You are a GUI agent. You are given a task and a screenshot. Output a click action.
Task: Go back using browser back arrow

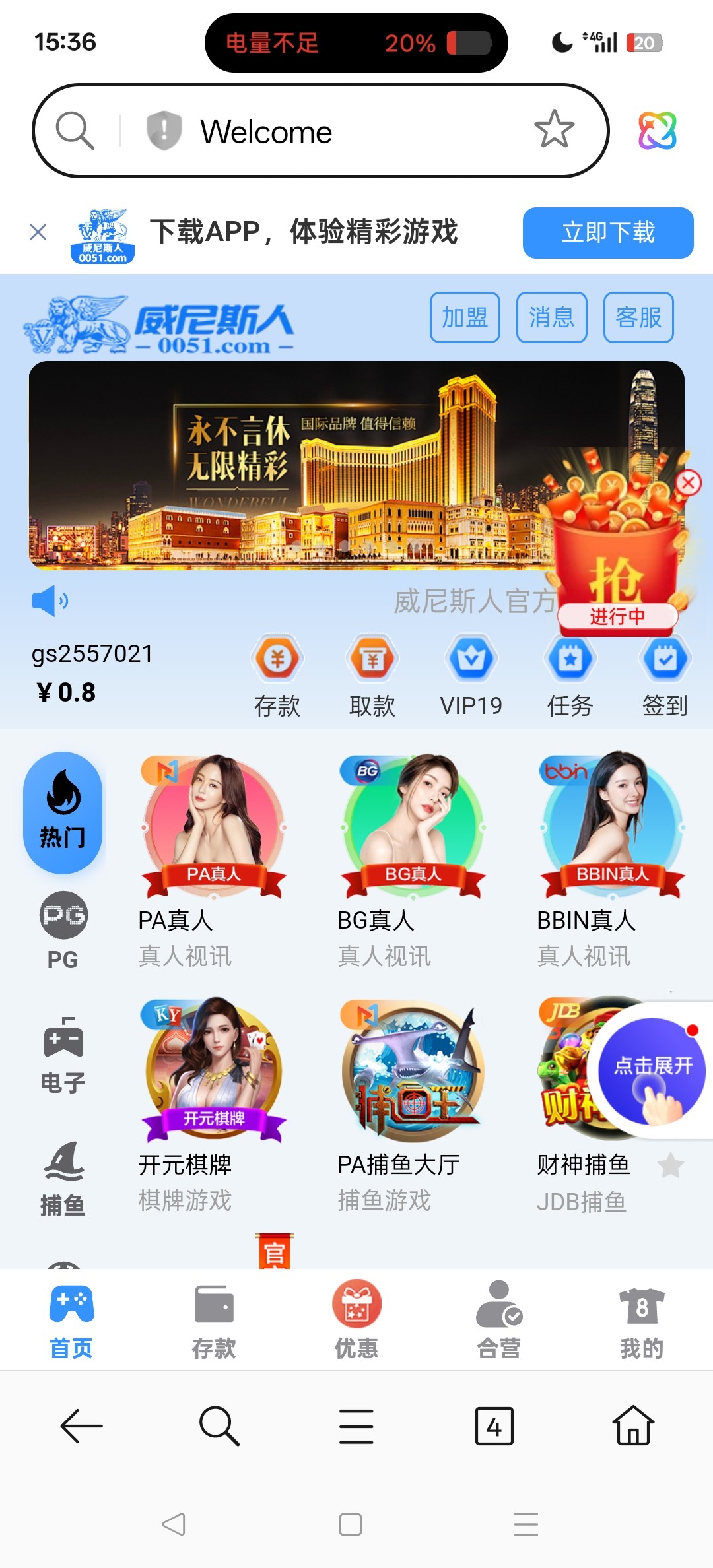81,1426
